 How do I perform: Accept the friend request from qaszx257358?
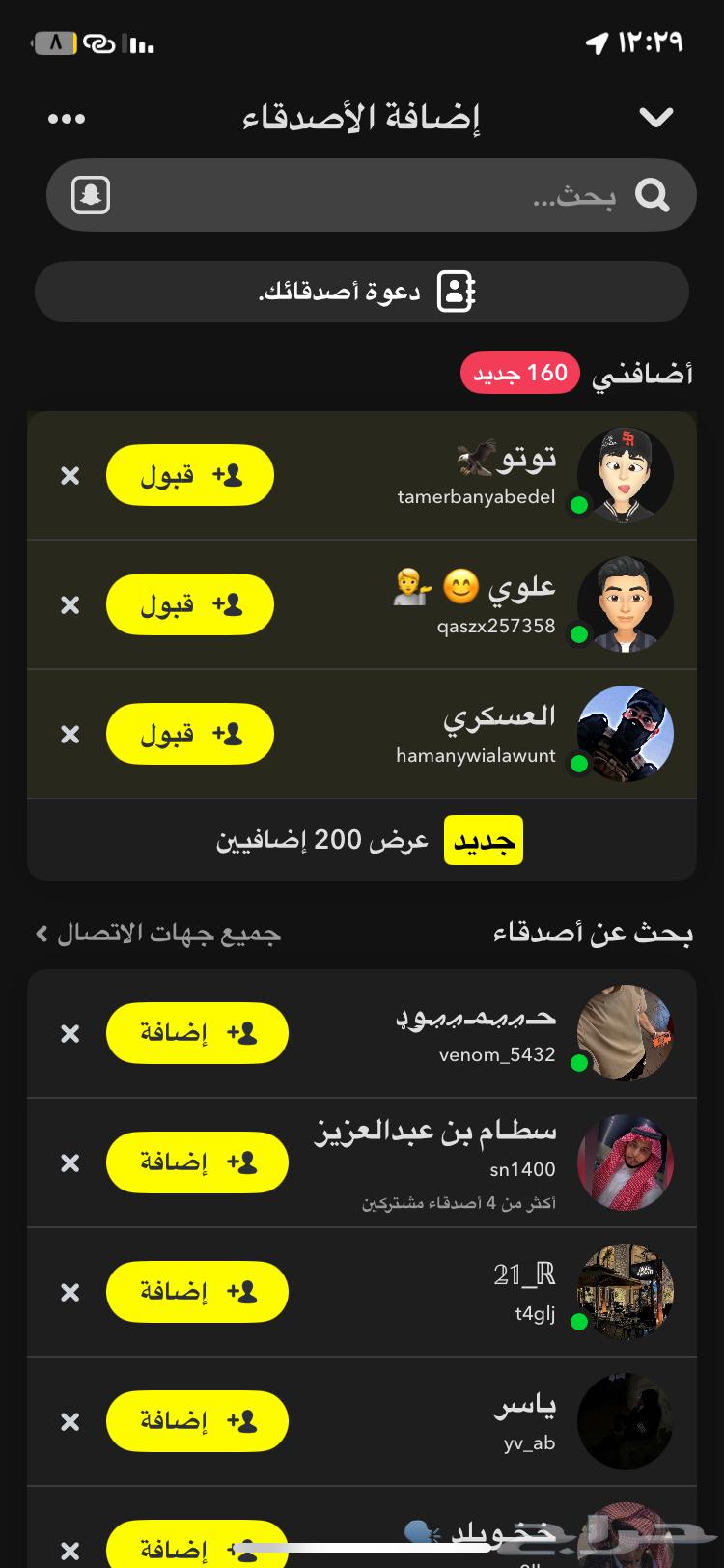pos(190,604)
